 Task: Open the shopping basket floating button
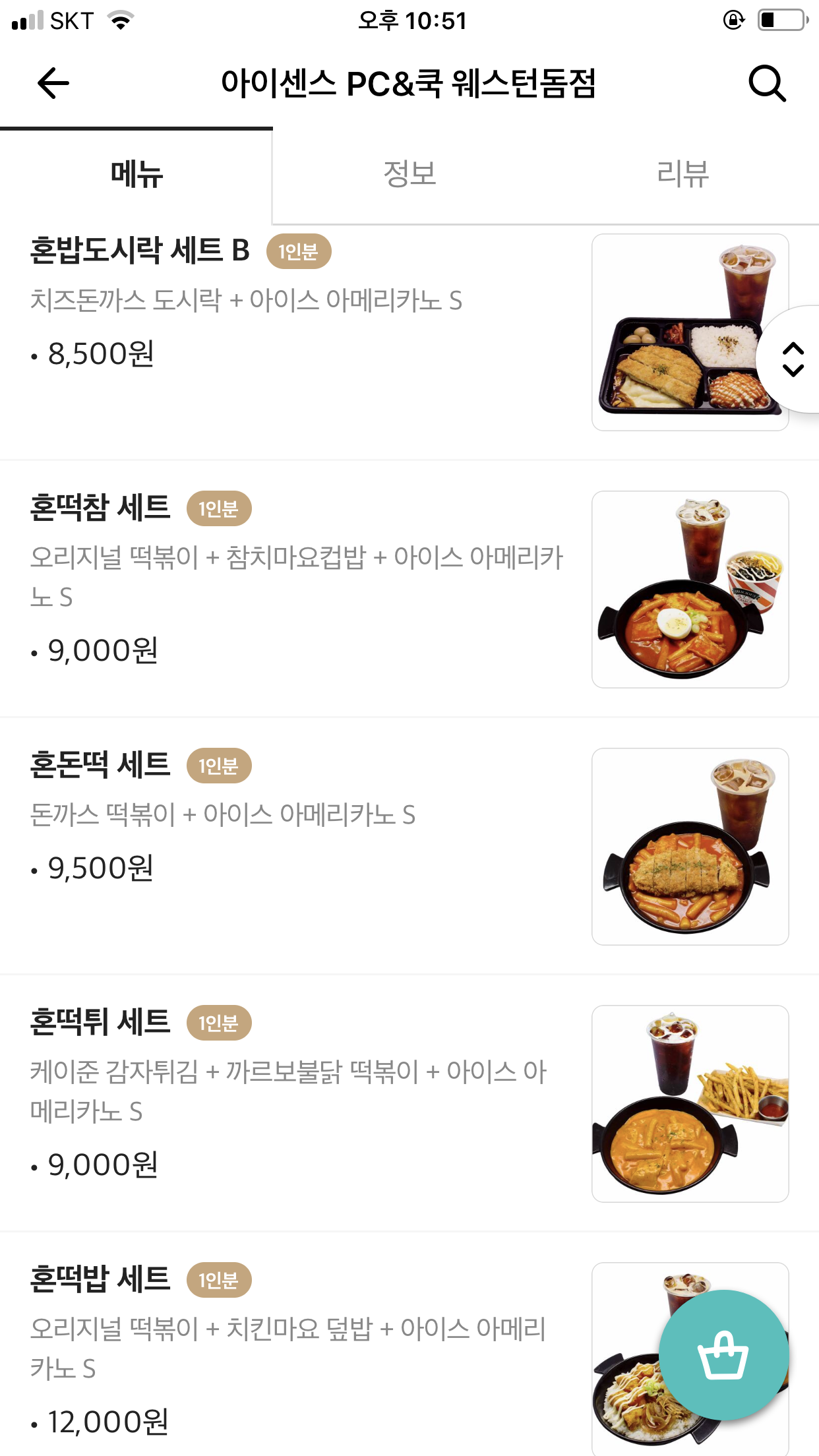click(x=723, y=1355)
